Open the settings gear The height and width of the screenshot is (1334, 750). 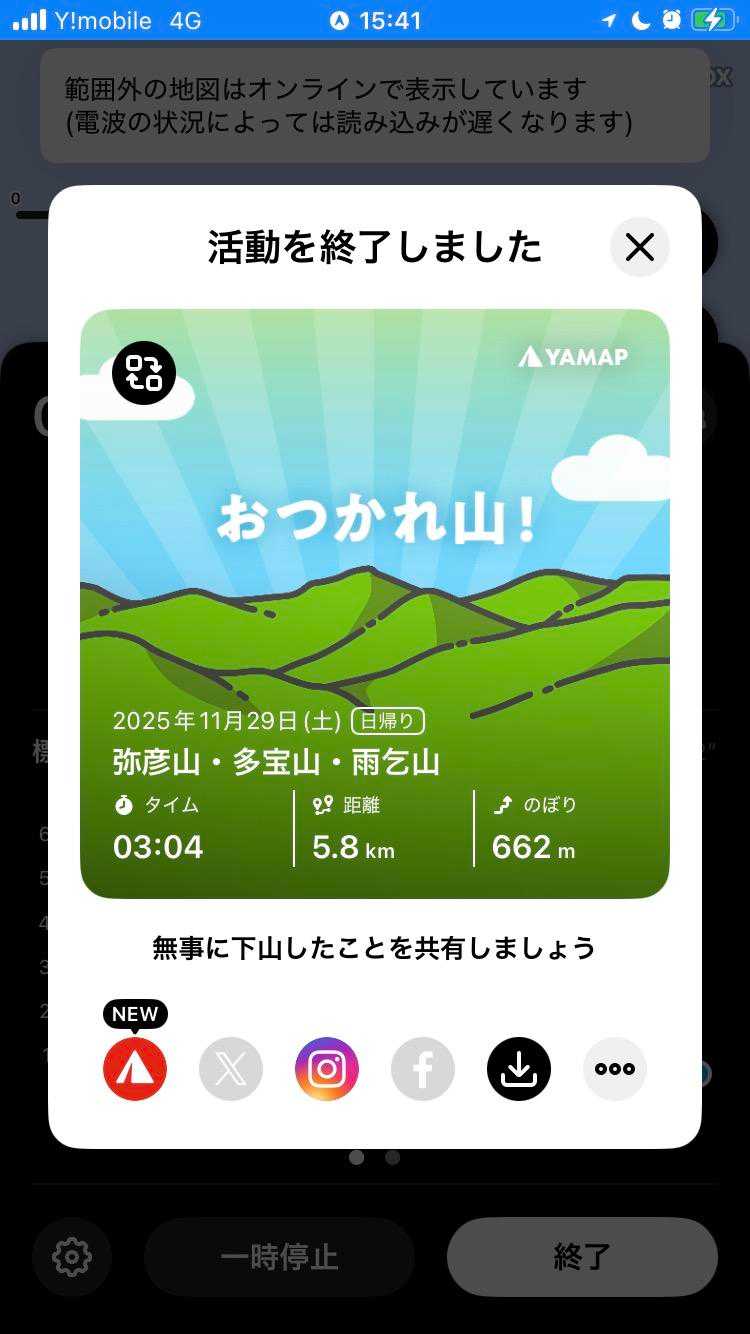(72, 1257)
